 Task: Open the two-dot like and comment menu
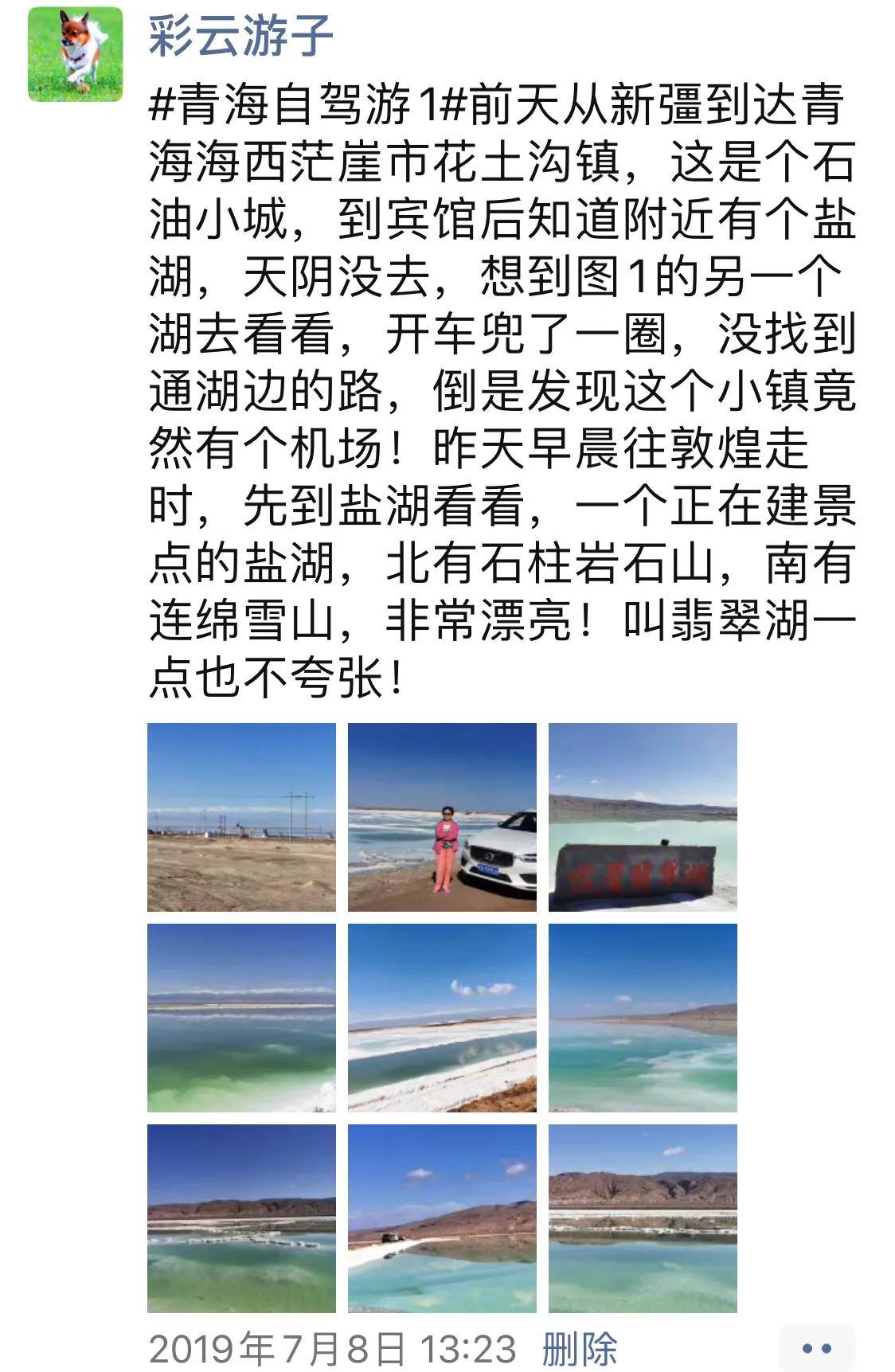pos(816,1349)
